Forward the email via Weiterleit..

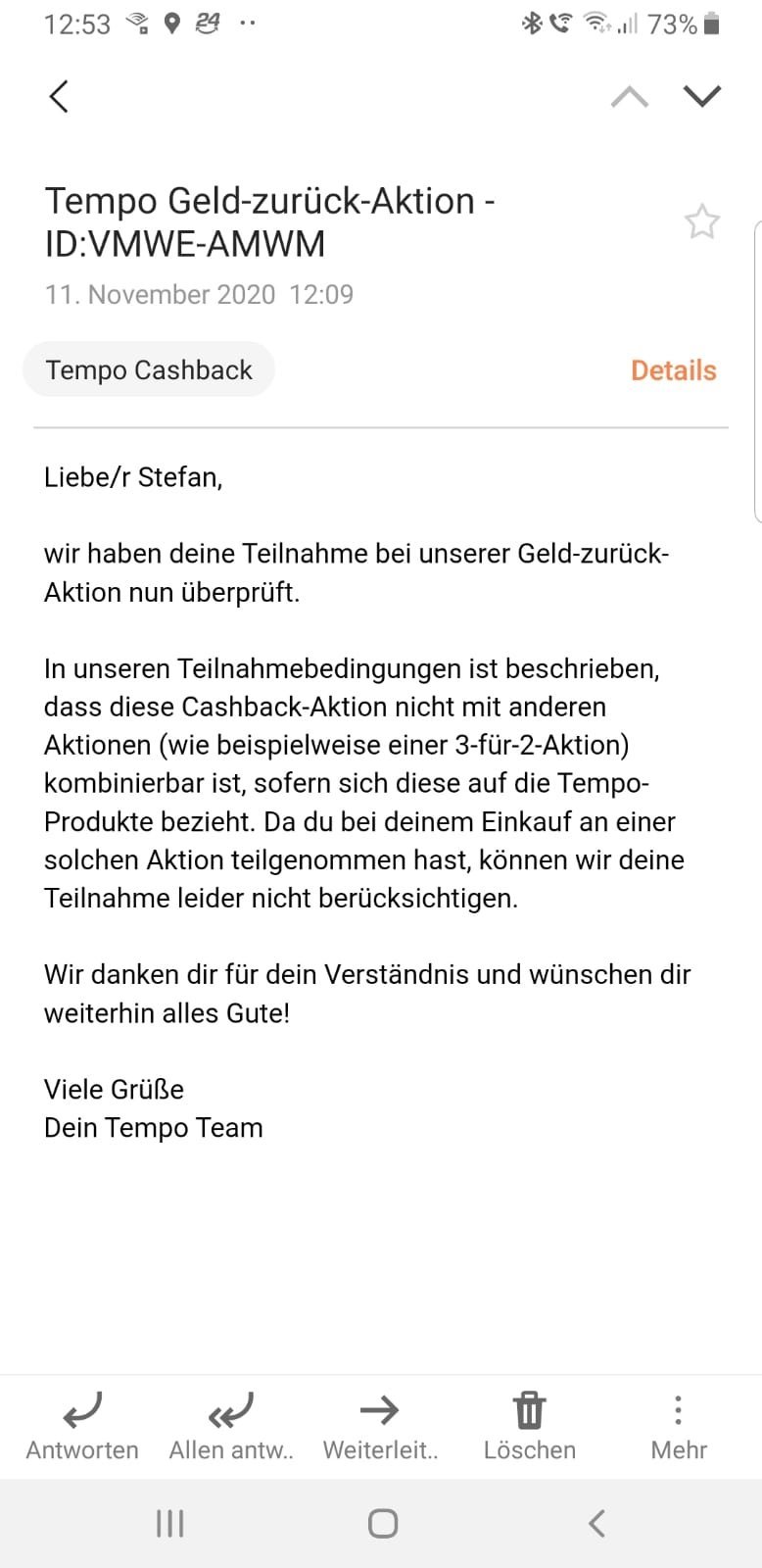(x=380, y=1427)
